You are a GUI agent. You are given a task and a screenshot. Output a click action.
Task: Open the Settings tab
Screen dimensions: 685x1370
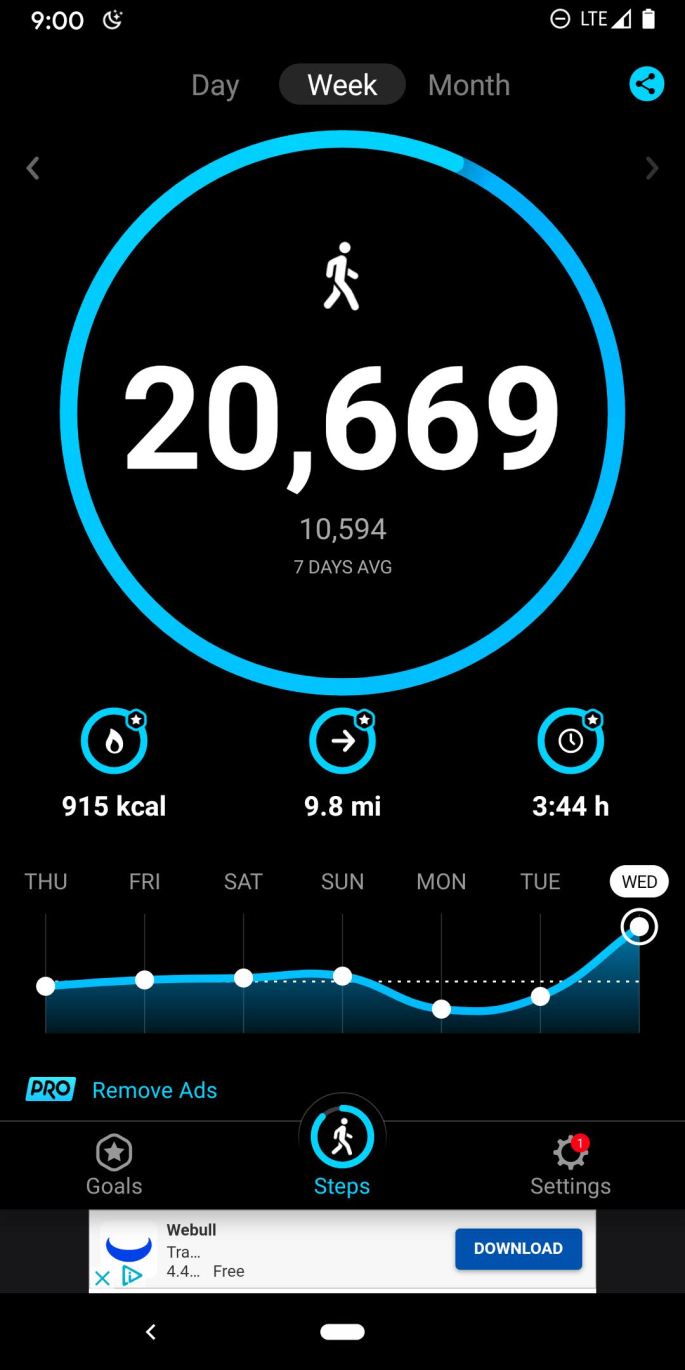point(570,1166)
